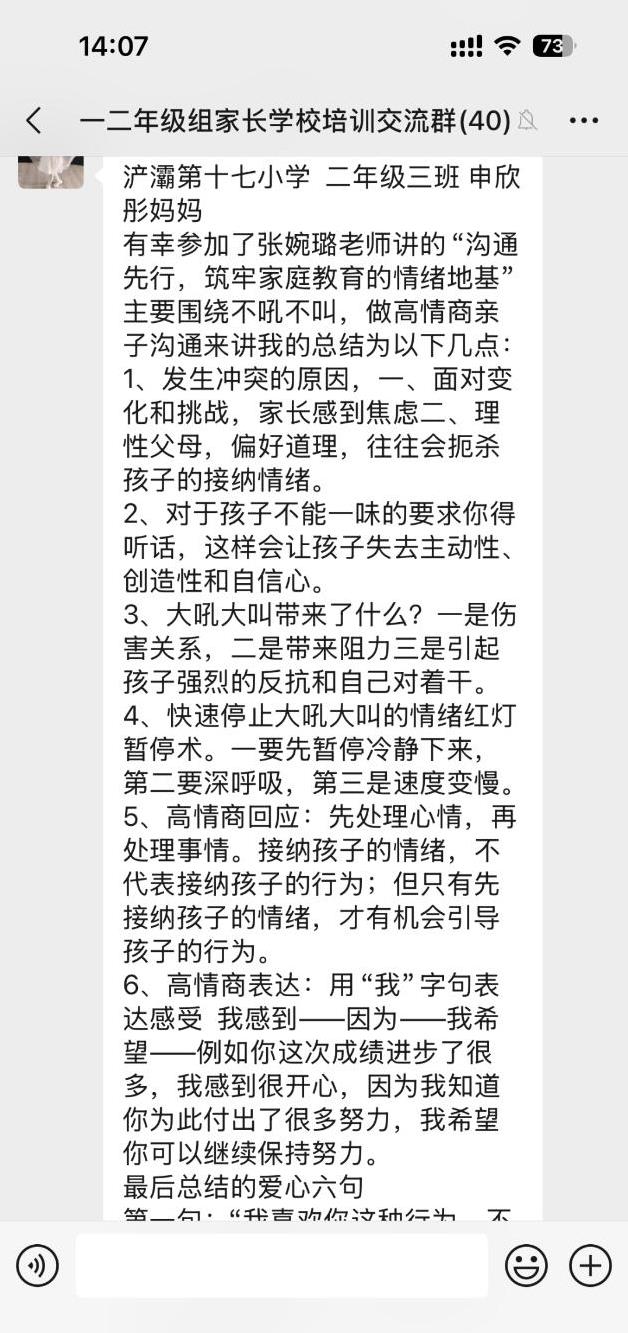
Task: View the sender's profile avatar
Action: [x=51, y=172]
